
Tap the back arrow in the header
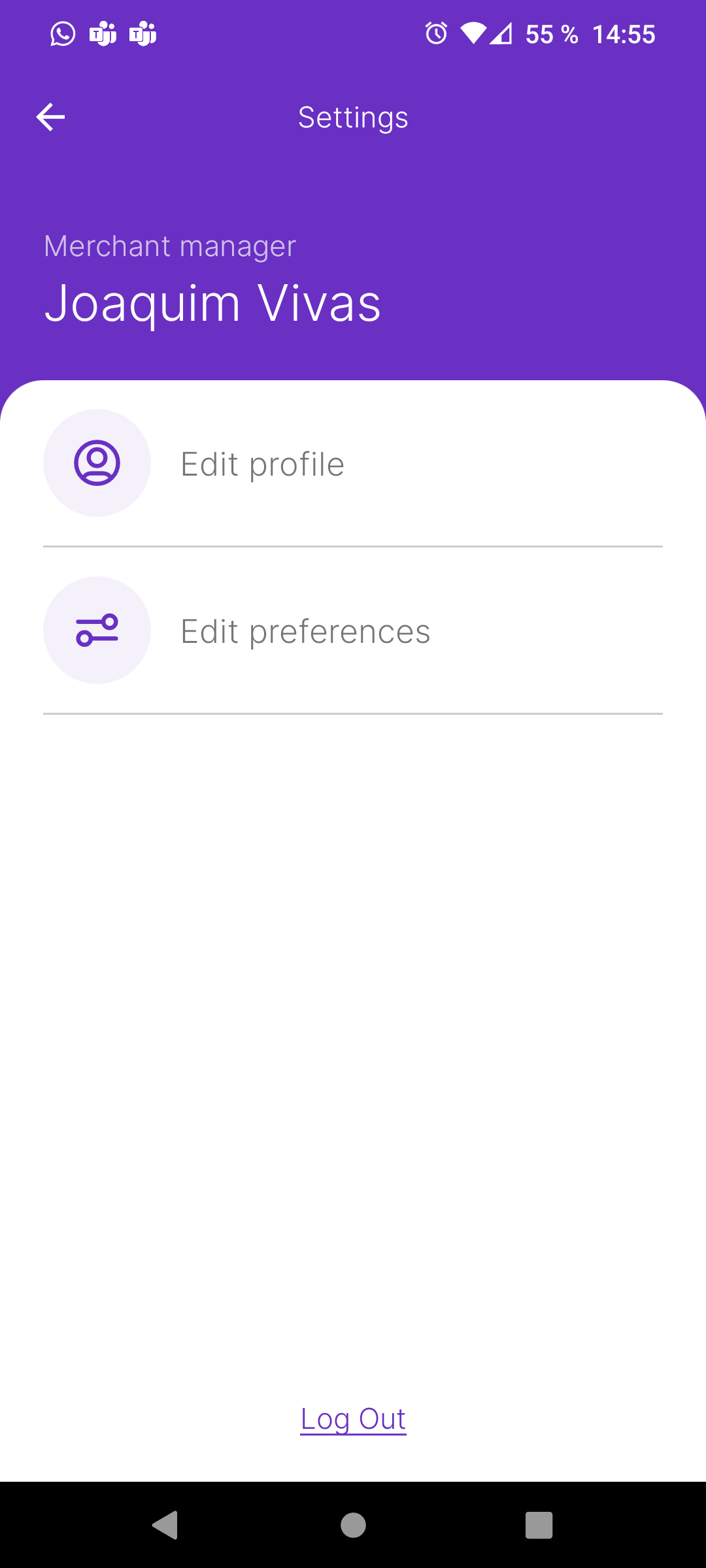(50, 117)
